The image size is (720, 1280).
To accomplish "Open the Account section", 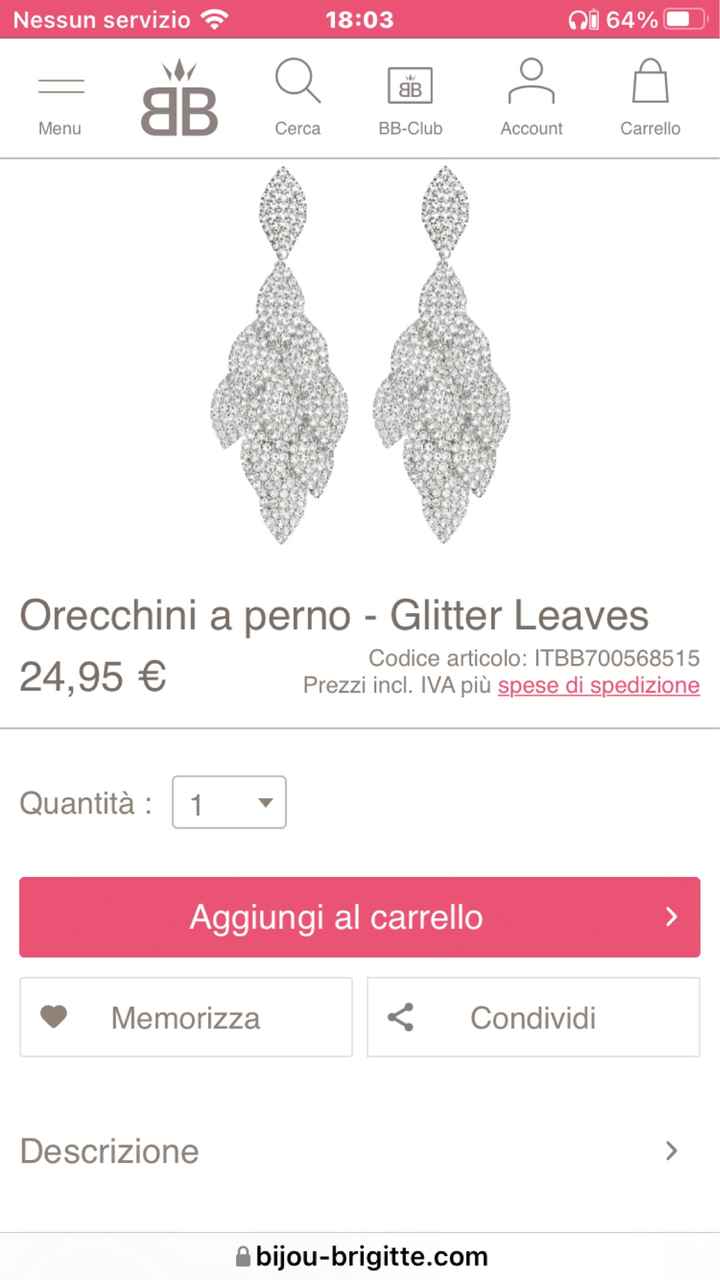I will pos(531,98).
